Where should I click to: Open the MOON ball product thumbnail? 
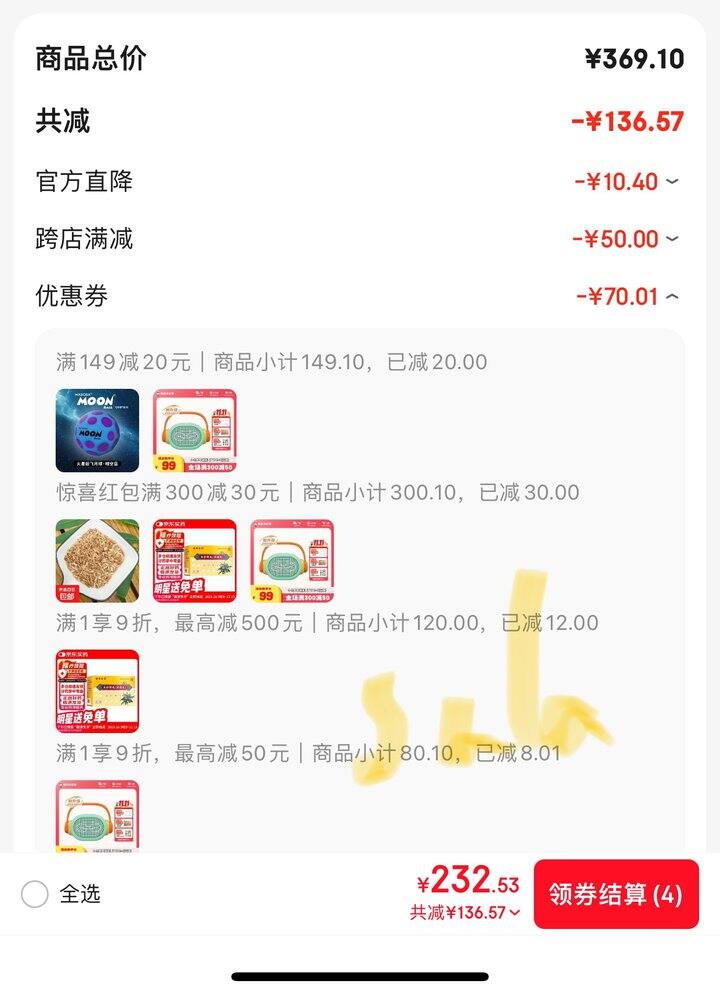coord(97,430)
